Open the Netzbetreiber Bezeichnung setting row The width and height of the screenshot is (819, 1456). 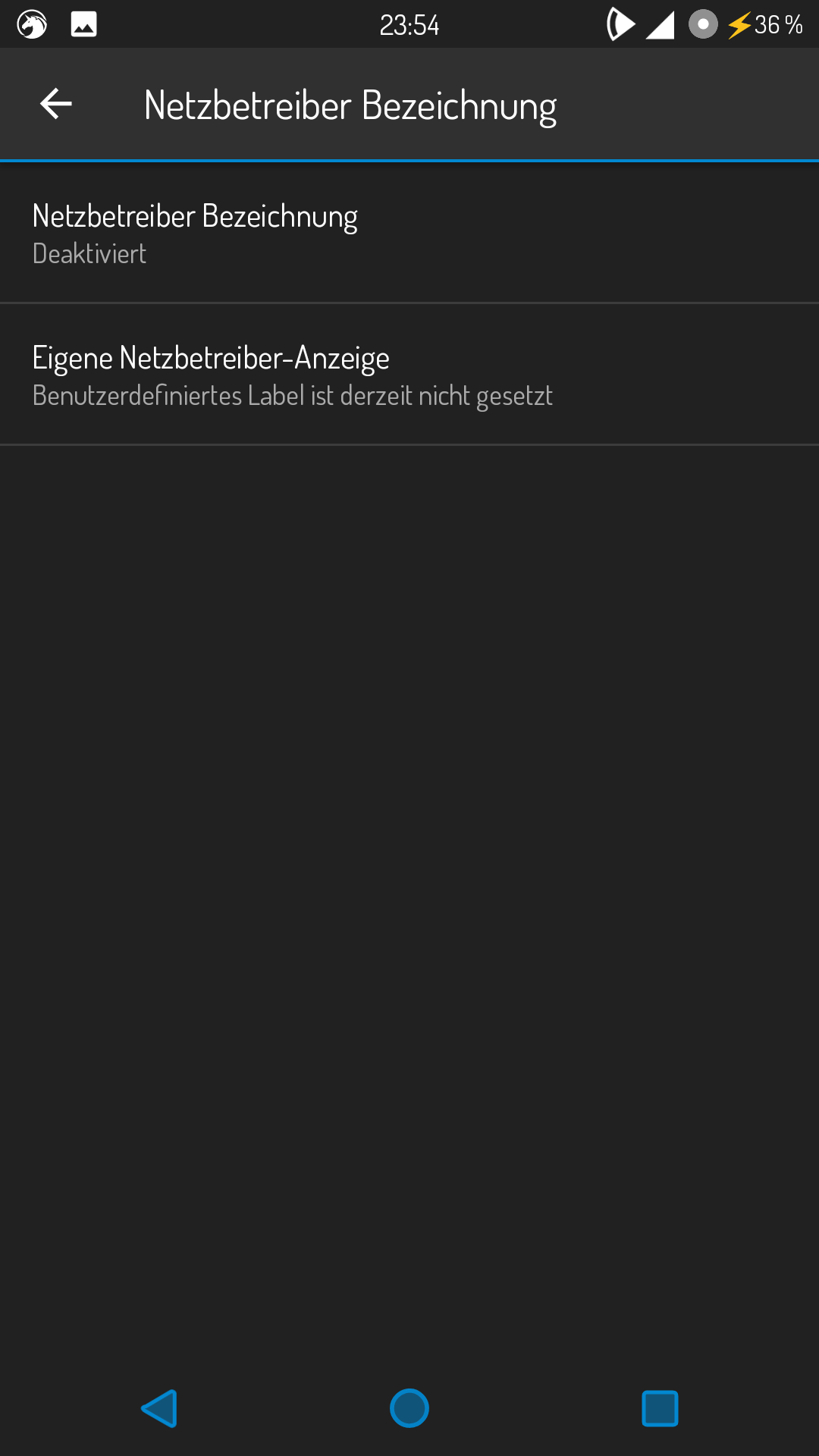click(409, 233)
